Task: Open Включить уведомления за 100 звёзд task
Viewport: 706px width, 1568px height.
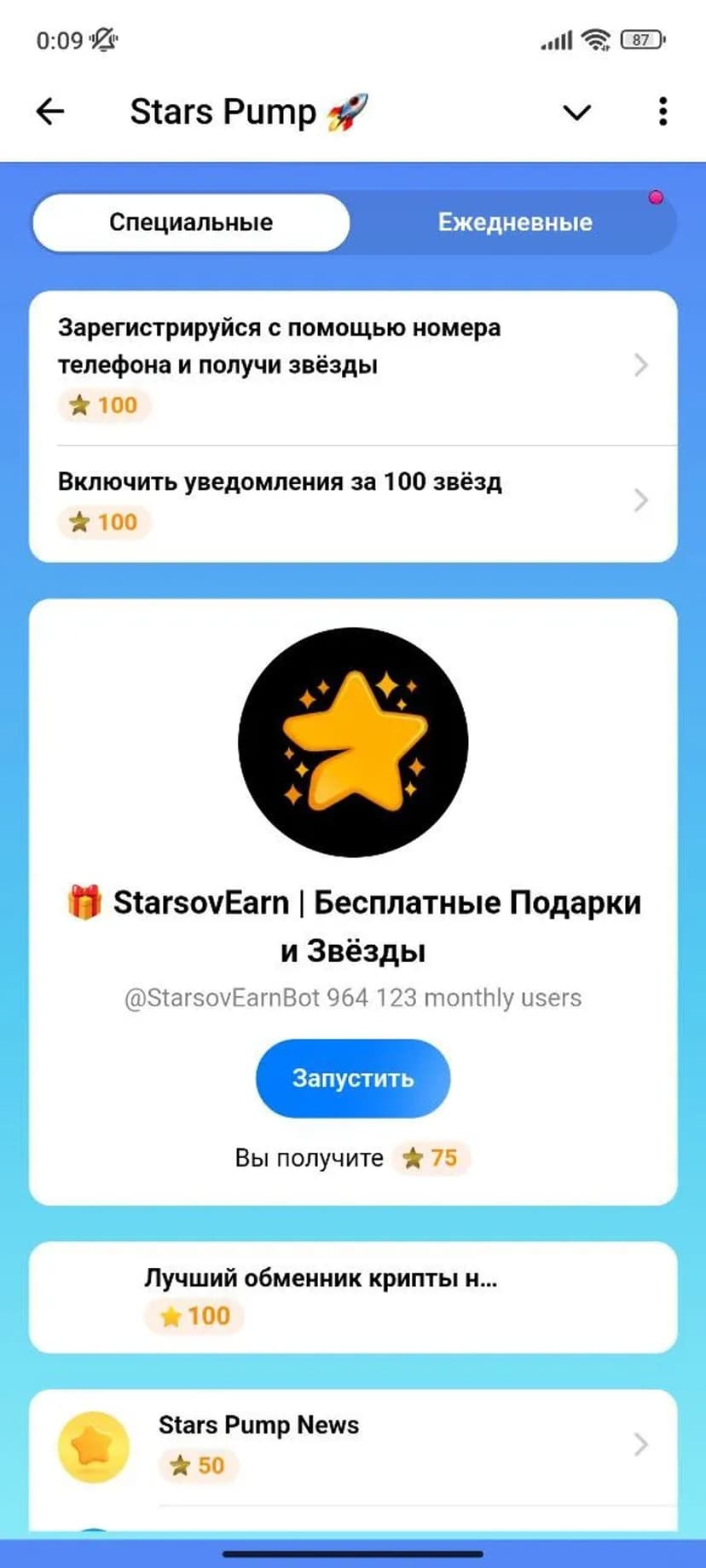Action: [353, 501]
